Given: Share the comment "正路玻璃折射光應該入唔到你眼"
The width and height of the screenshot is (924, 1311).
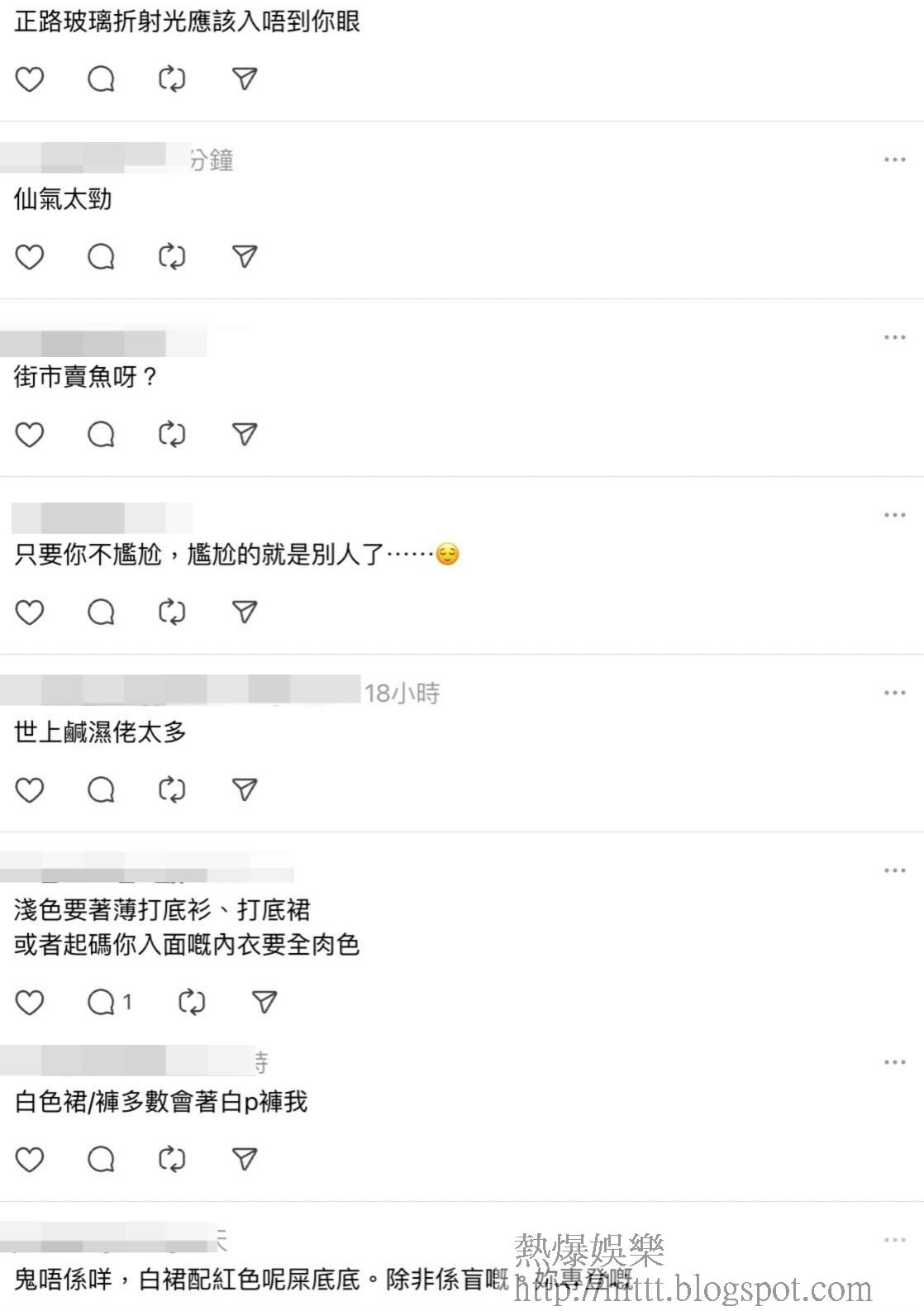Looking at the screenshot, I should pos(245,79).
